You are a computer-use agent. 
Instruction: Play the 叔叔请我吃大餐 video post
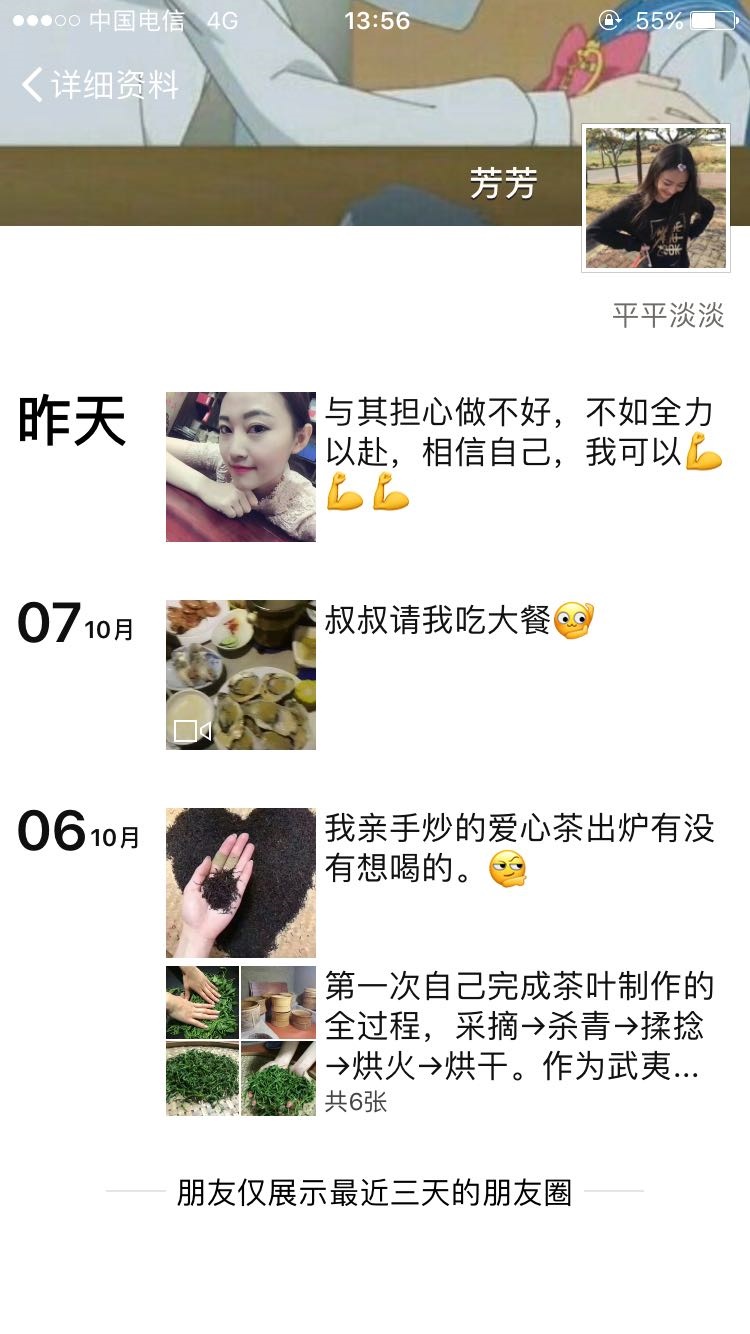click(x=241, y=675)
